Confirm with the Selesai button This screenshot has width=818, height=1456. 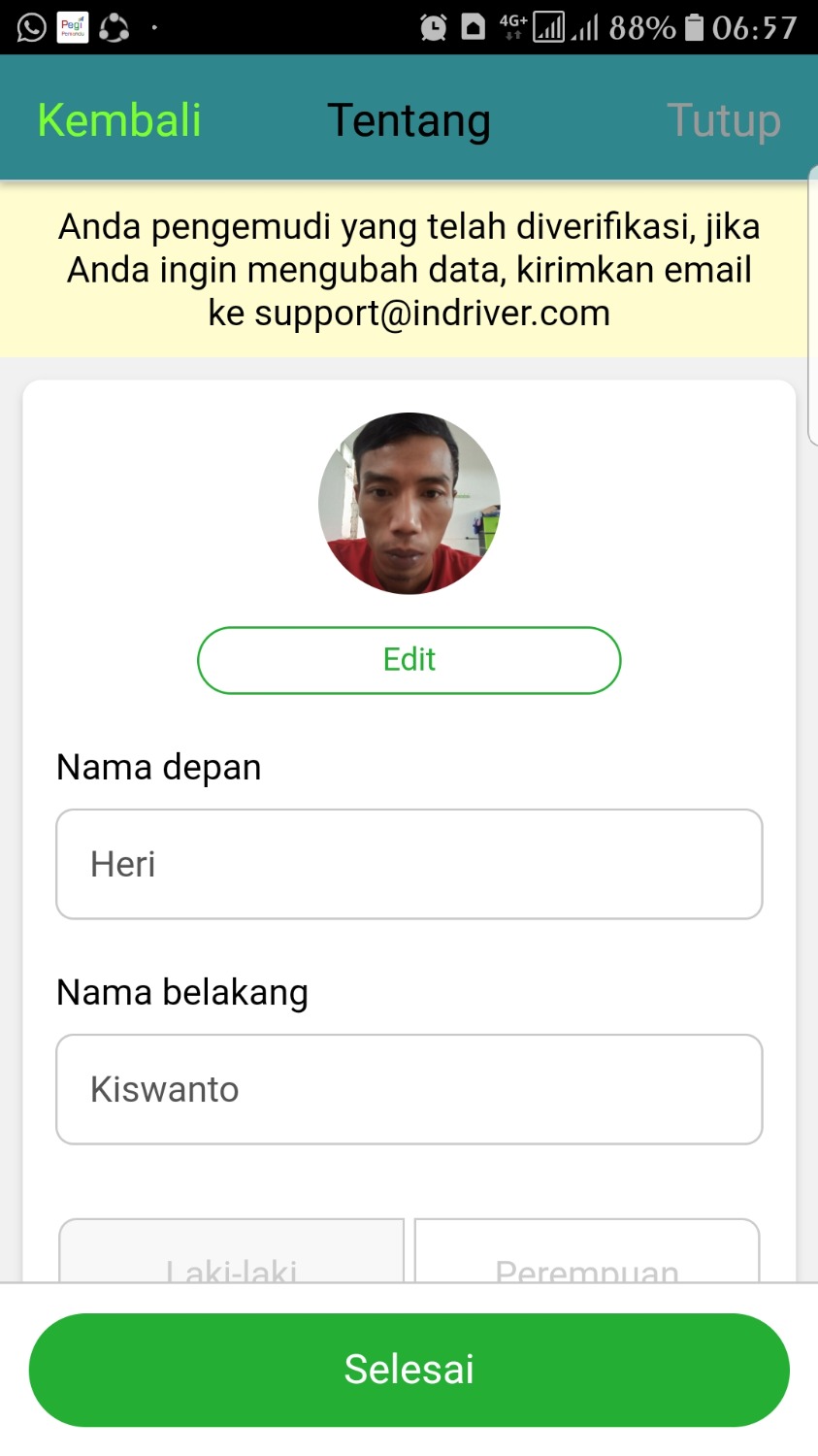pyautogui.click(x=409, y=1370)
